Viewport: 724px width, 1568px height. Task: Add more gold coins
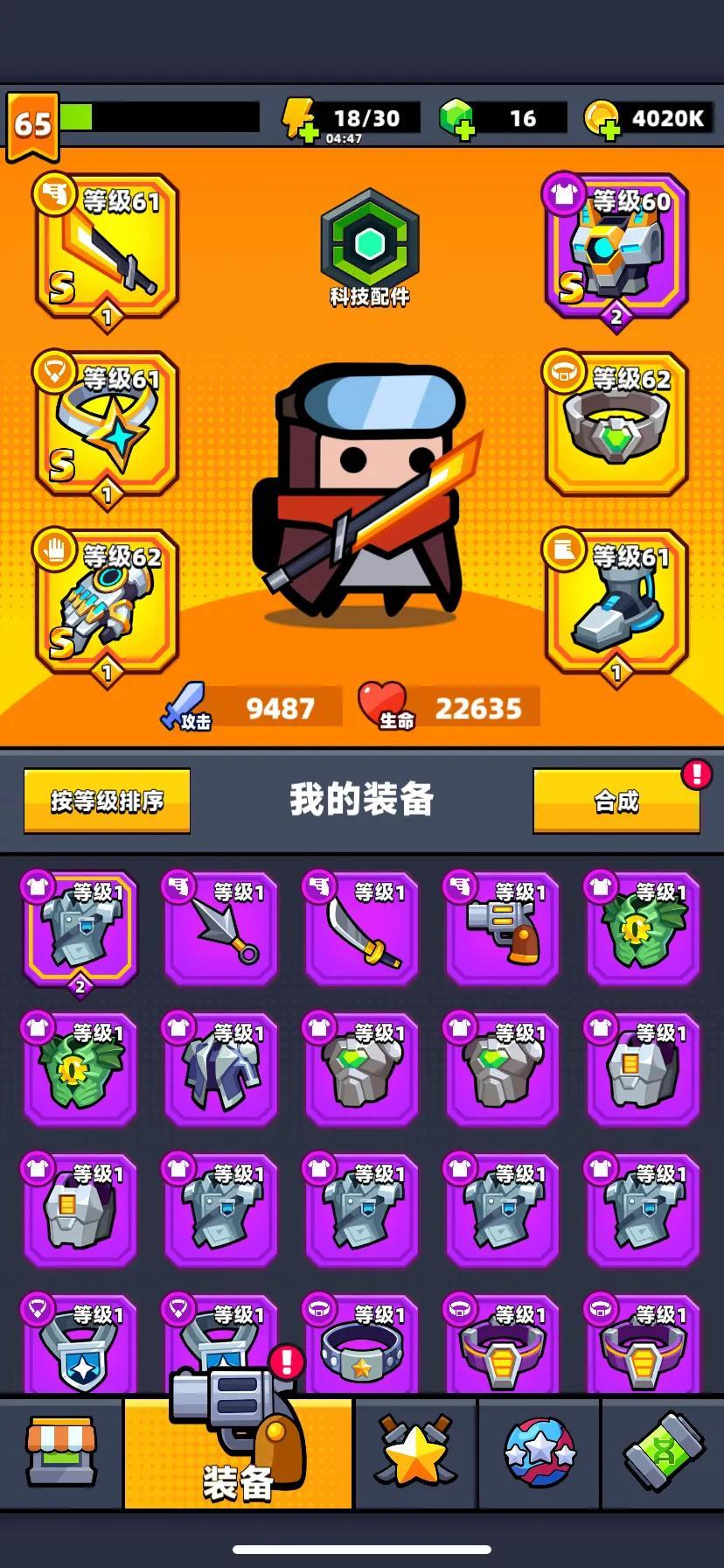(602, 120)
